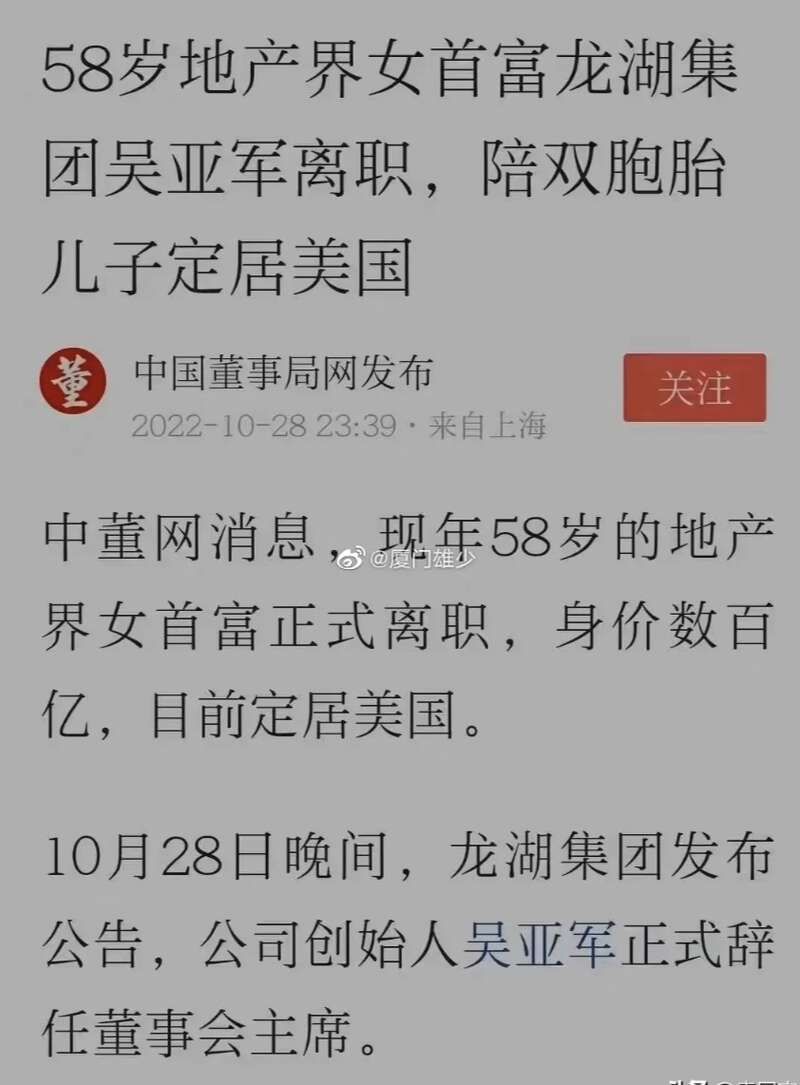800x1085 pixels.
Task: Follow the publisher with 关注 button
Action: click(x=694, y=387)
